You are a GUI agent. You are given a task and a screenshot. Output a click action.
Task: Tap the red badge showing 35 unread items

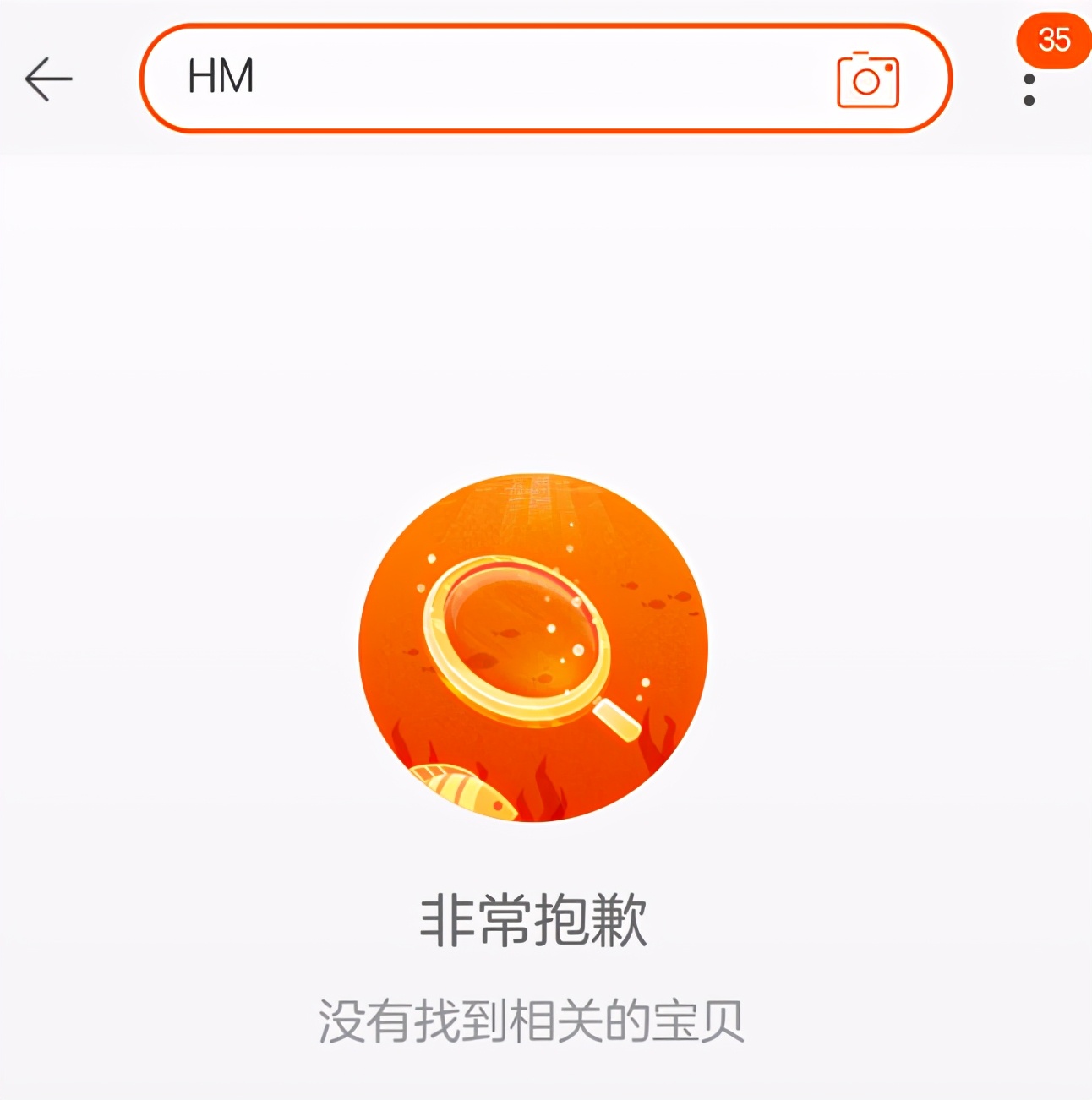click(1052, 41)
